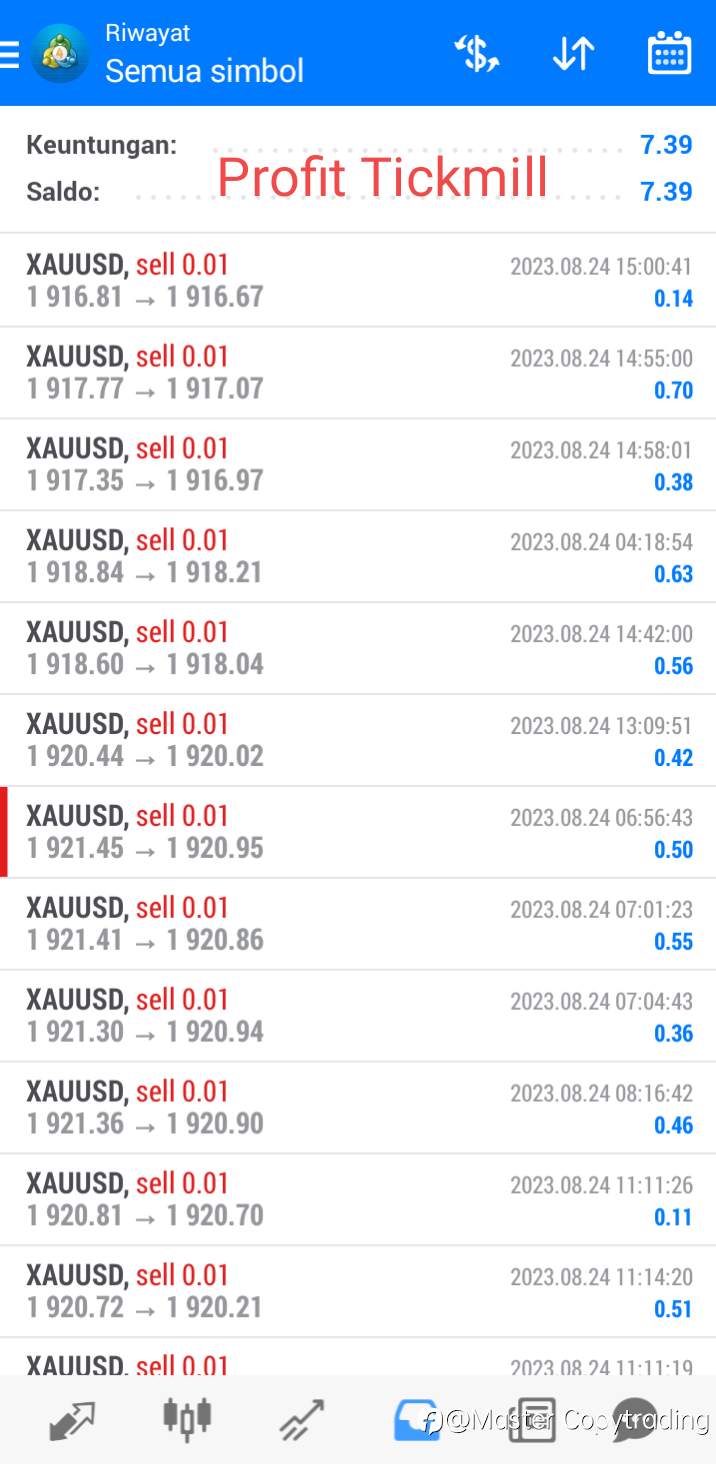Open the sort order arrows
716x1464 pixels.
[573, 53]
